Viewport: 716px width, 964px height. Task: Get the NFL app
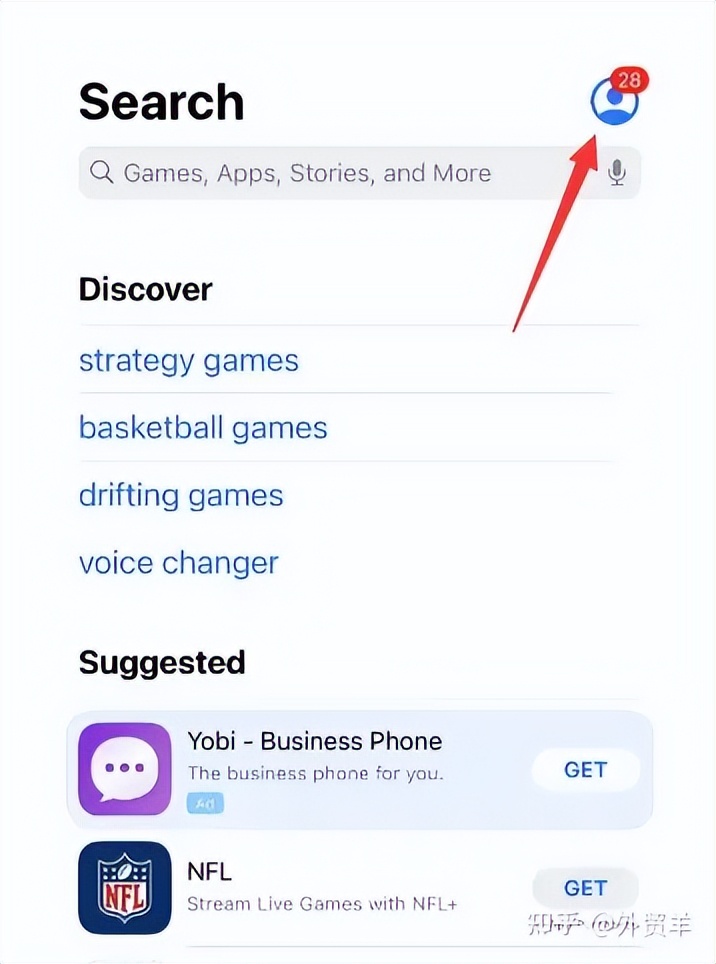click(x=585, y=887)
